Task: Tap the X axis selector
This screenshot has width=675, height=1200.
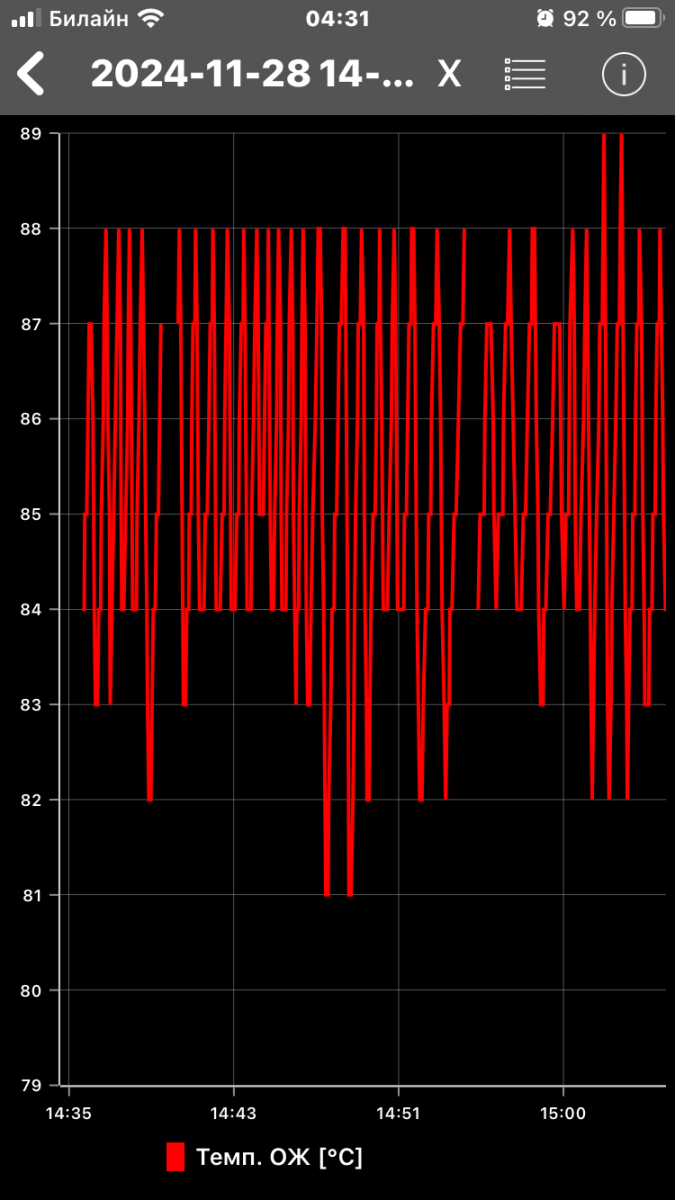Action: pyautogui.click(x=450, y=74)
